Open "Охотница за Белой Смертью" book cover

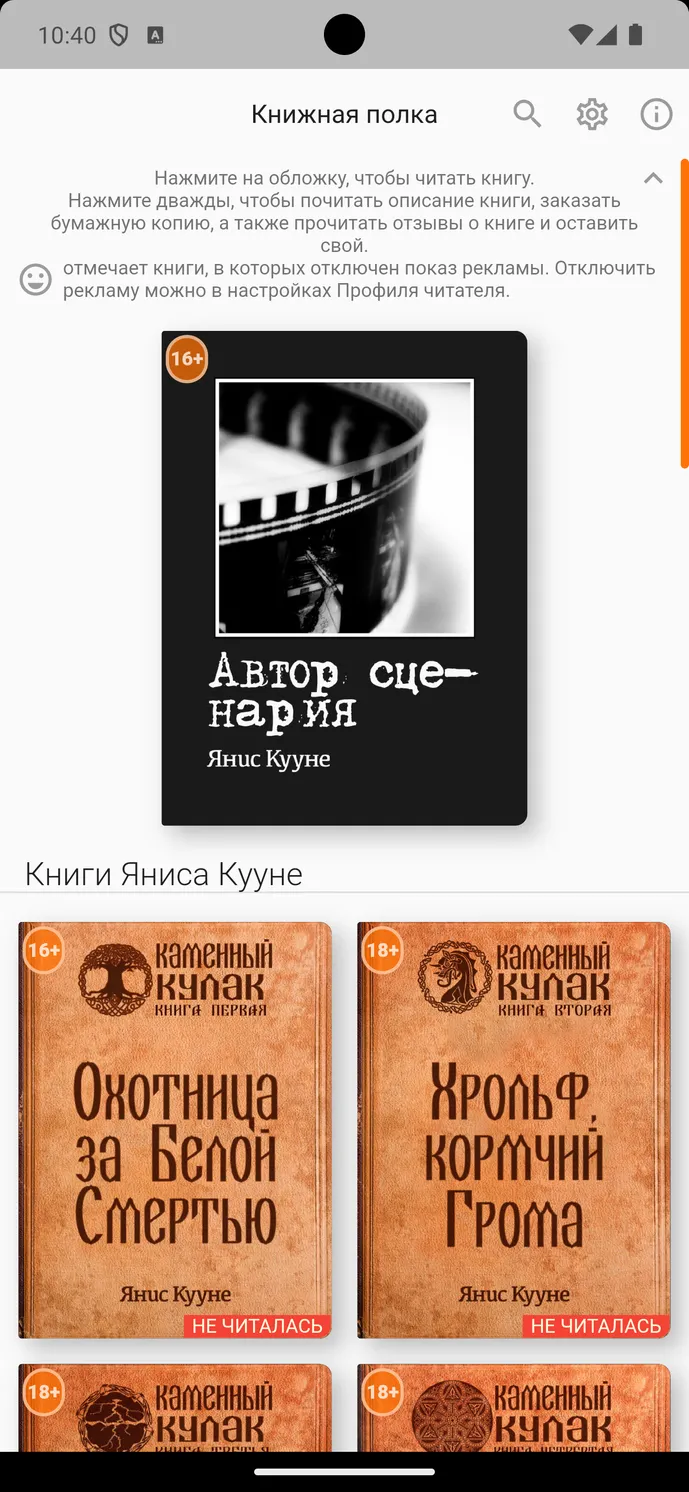[x=175, y=1130]
